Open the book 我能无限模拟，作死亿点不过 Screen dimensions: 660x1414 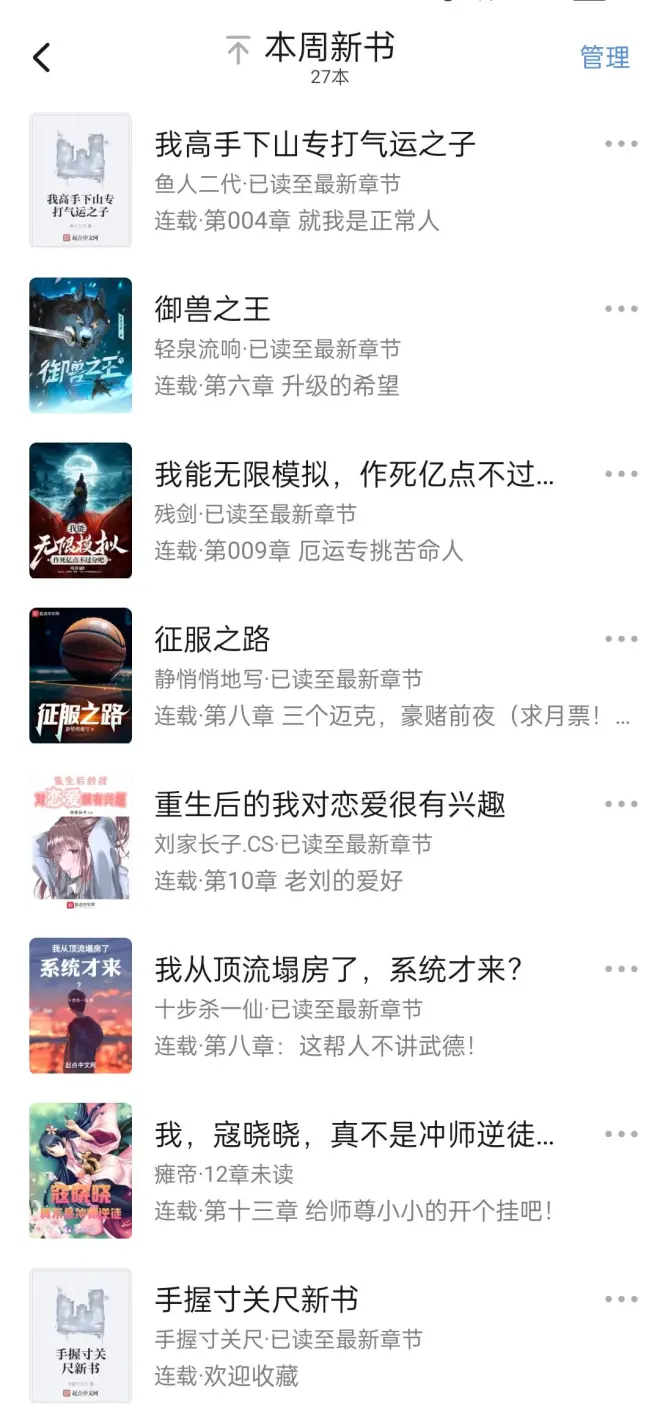click(353, 474)
